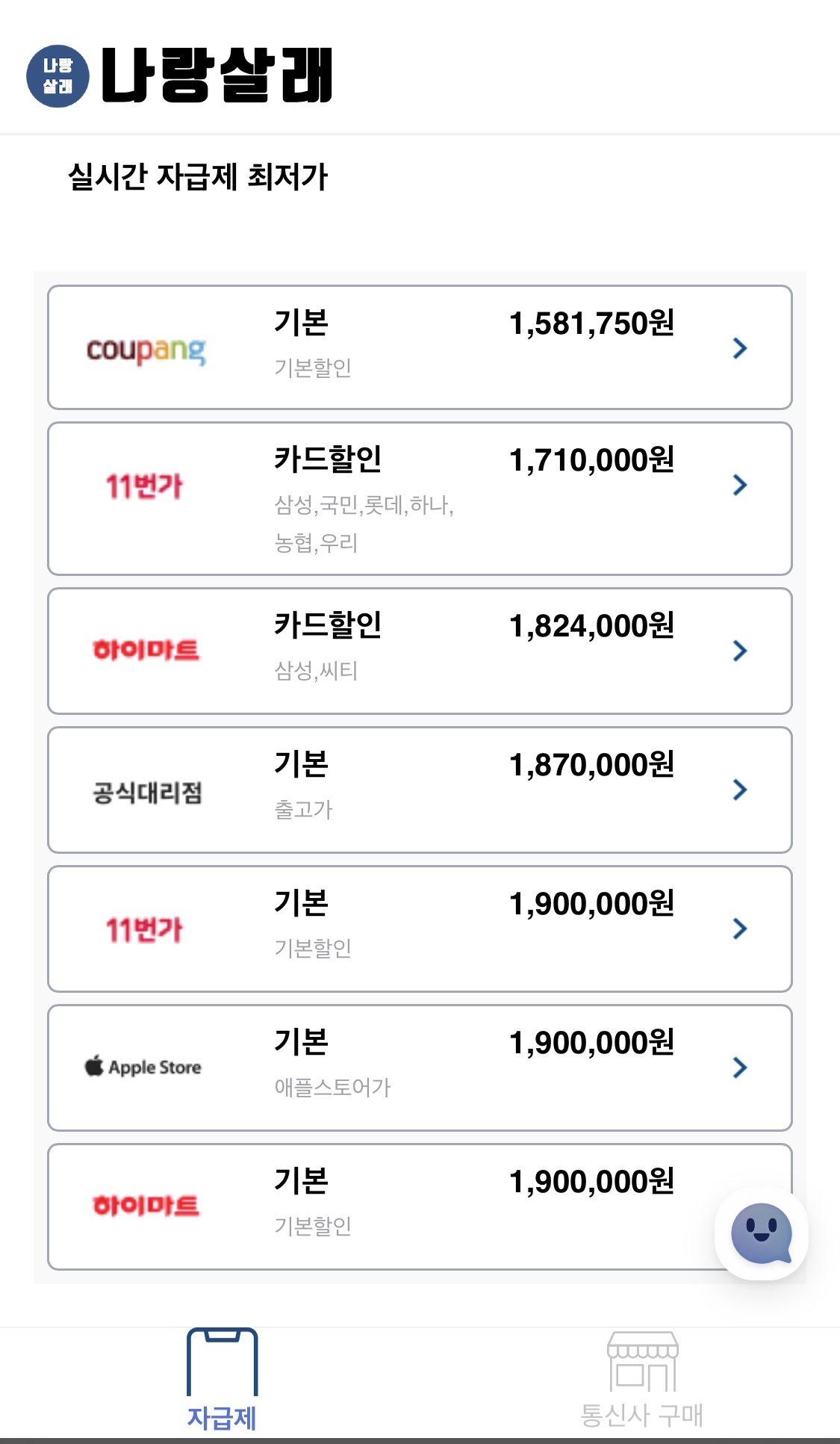Open 11번가 basic 1,900,000원 offer
Viewport: 840px width, 1444px height.
click(420, 929)
